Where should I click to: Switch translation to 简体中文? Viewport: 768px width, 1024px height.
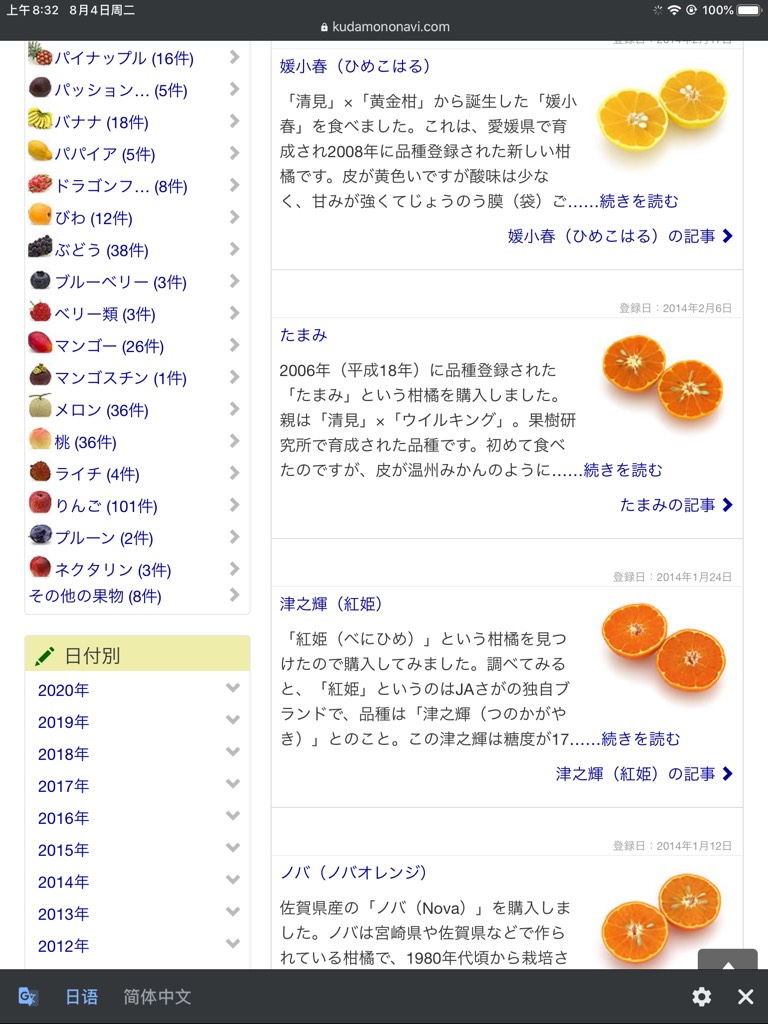click(157, 996)
